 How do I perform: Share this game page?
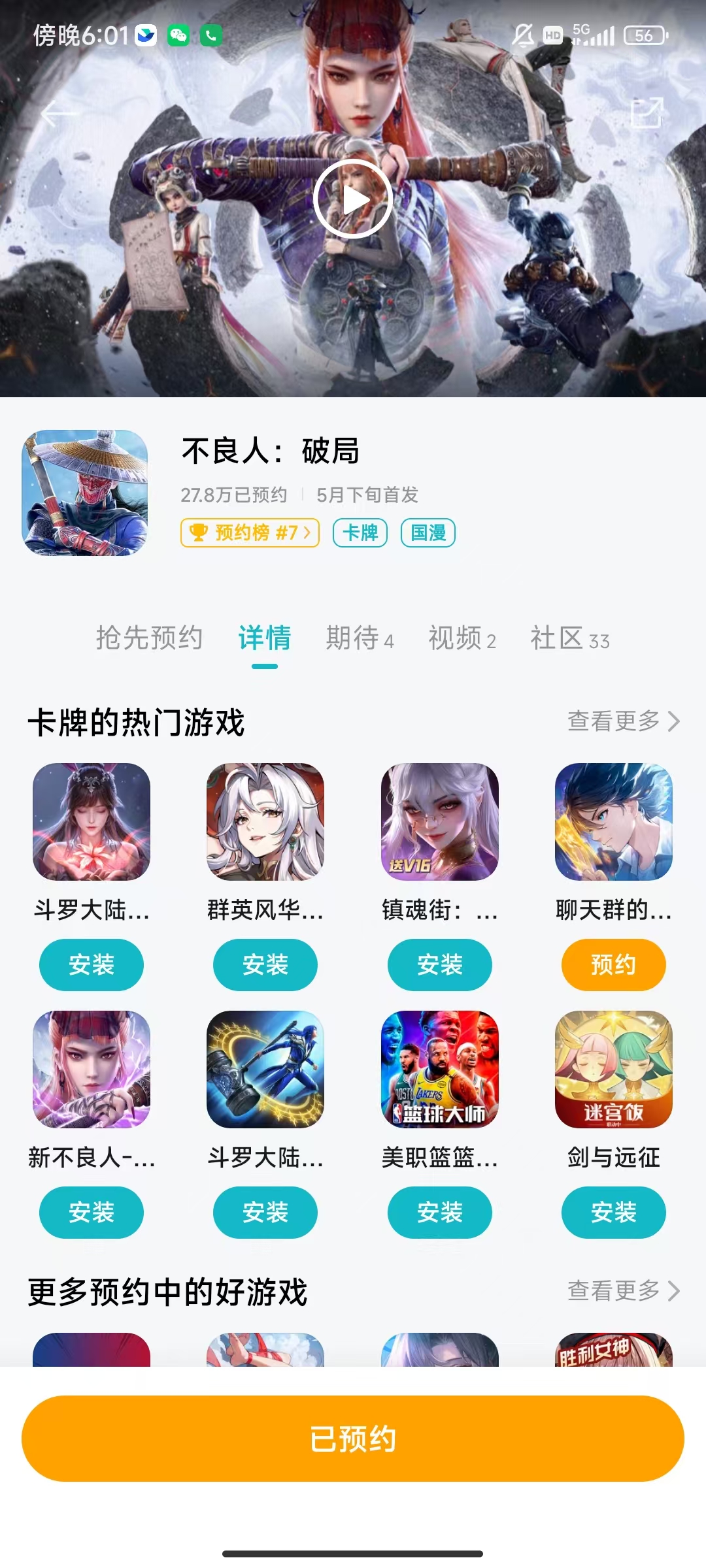pos(647,114)
